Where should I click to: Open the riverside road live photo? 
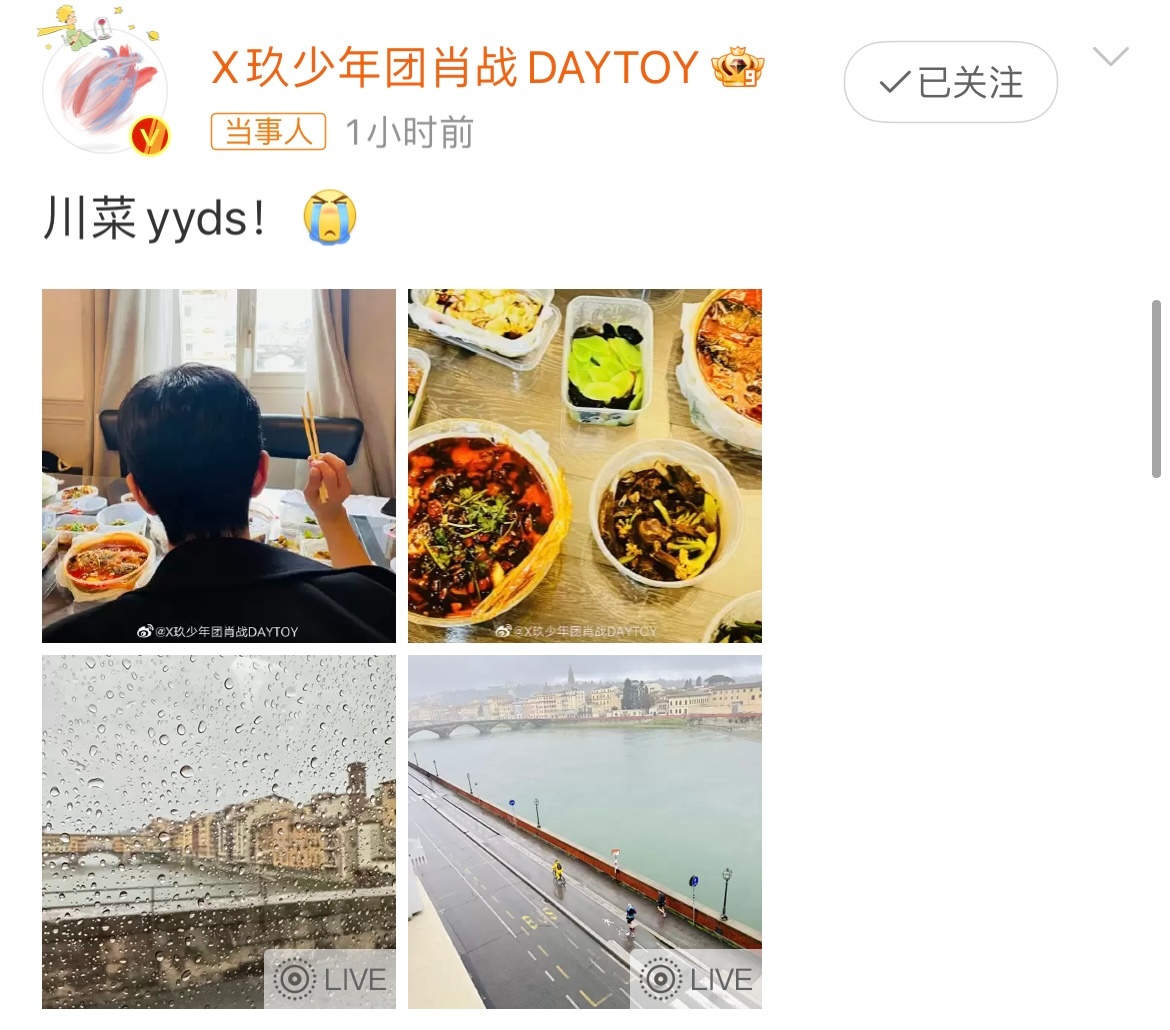pos(585,832)
